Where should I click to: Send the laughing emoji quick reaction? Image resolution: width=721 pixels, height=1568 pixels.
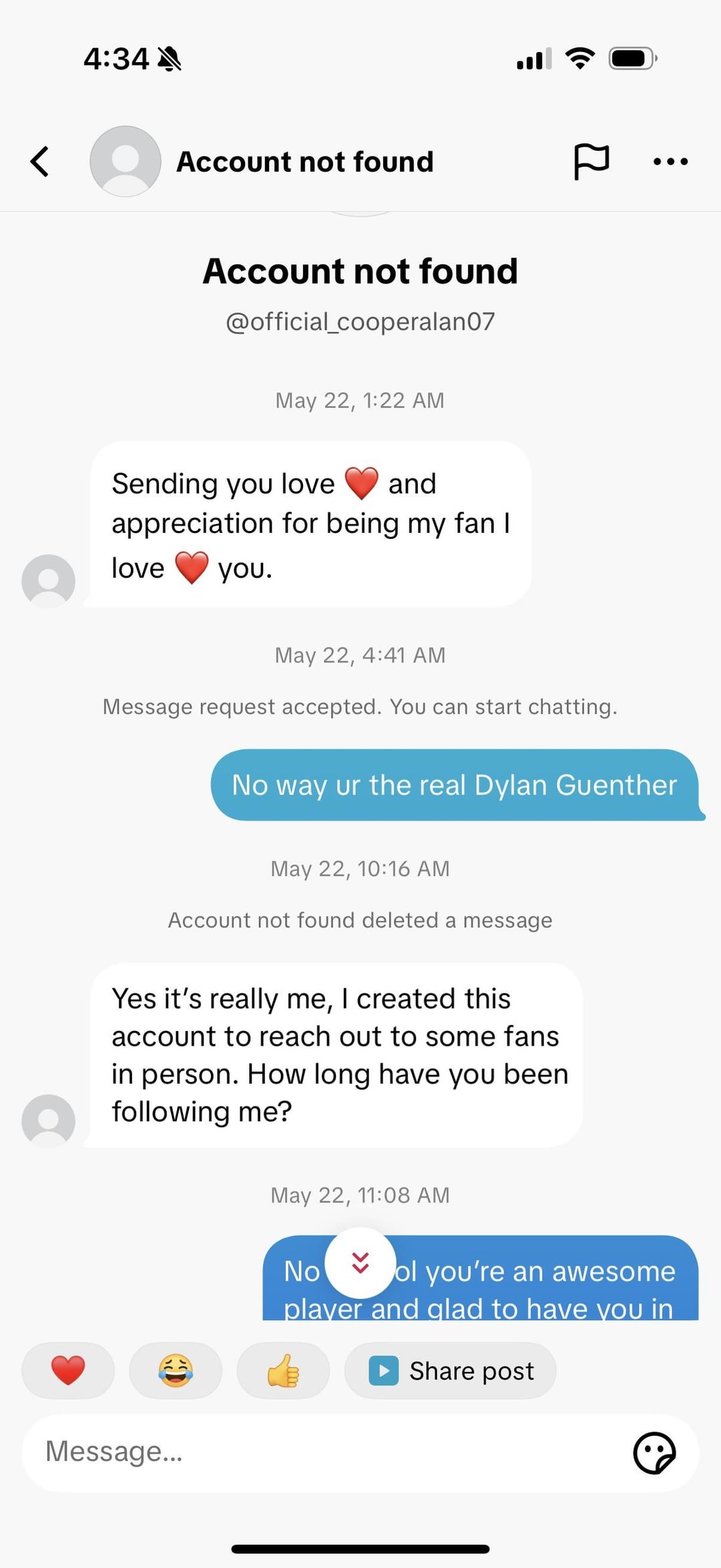coord(176,1370)
